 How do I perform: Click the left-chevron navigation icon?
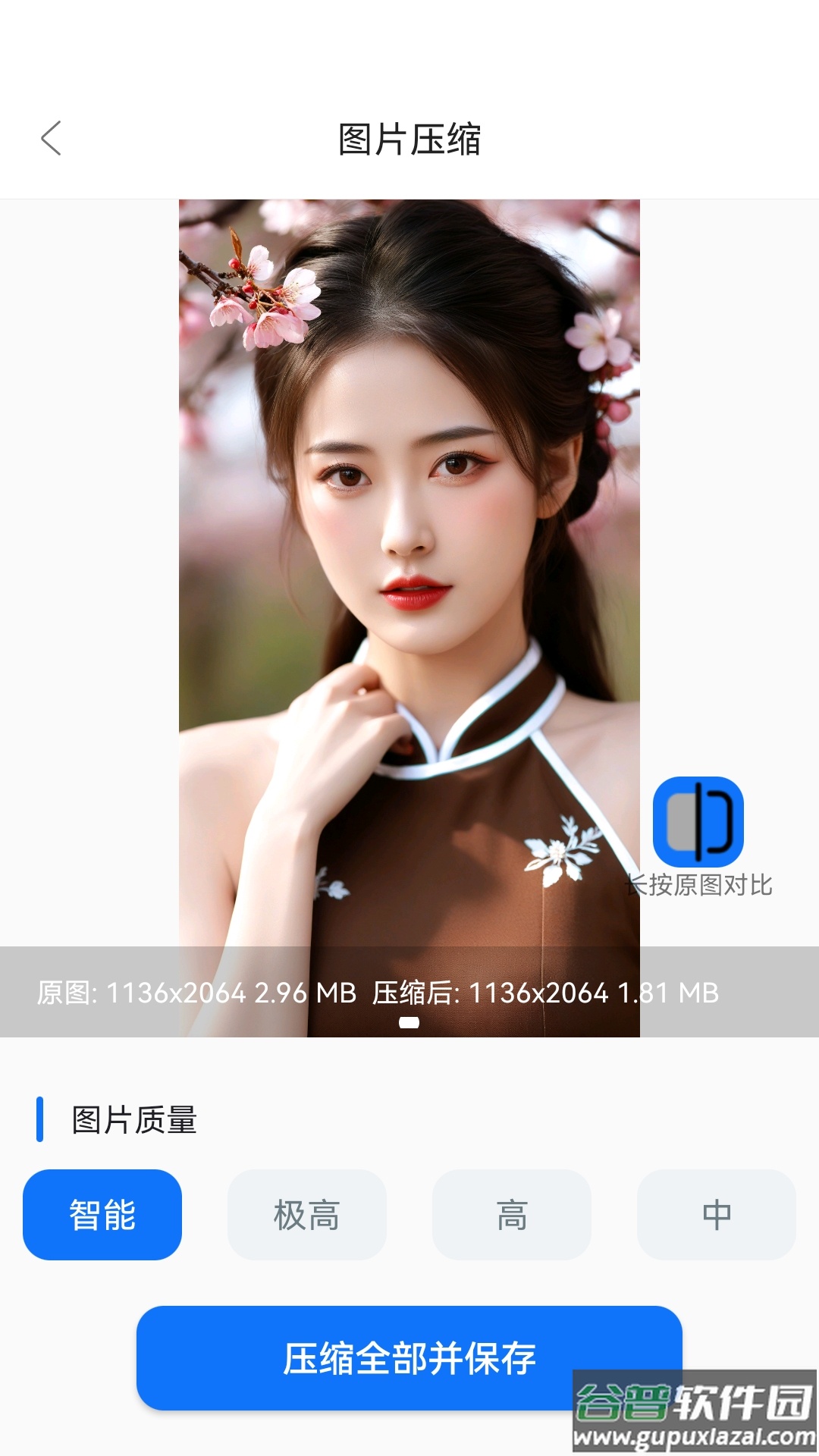[x=51, y=139]
